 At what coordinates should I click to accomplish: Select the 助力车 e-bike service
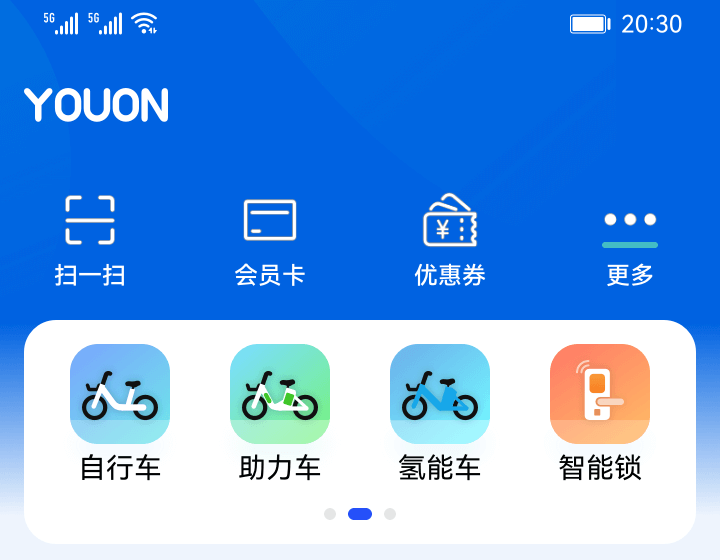click(280, 410)
